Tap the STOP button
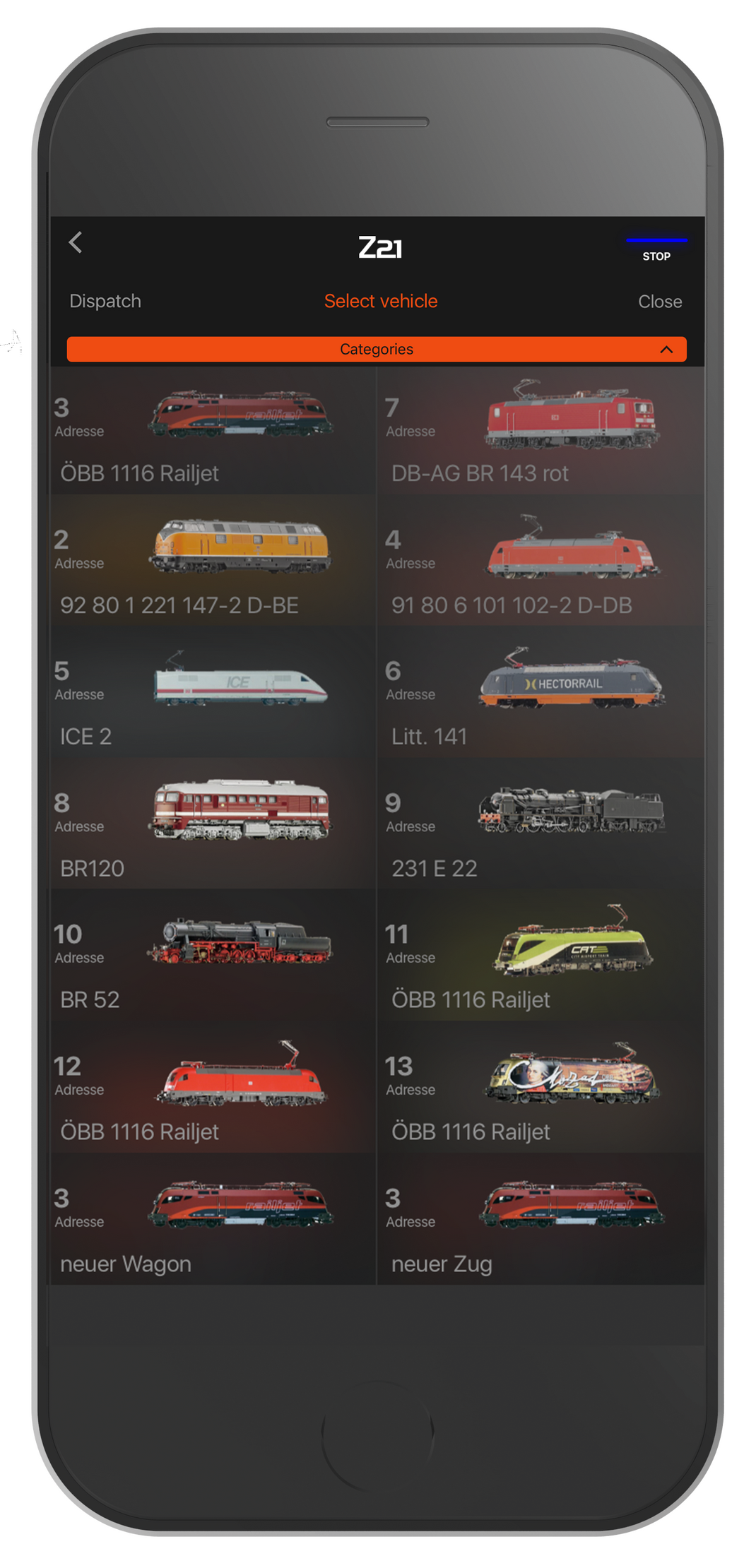 pyautogui.click(x=656, y=249)
